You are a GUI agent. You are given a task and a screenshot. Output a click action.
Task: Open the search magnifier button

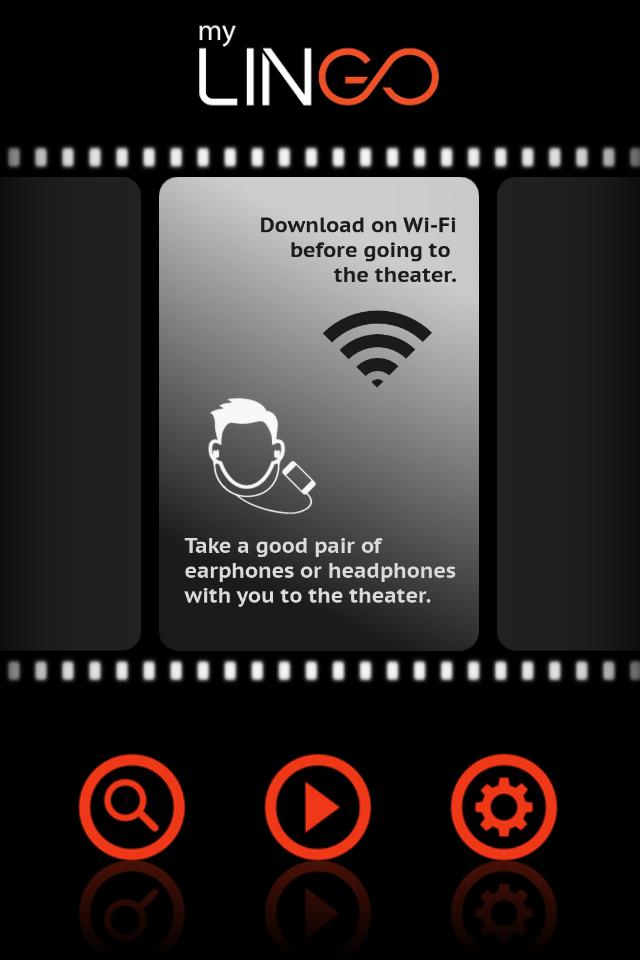[132, 807]
